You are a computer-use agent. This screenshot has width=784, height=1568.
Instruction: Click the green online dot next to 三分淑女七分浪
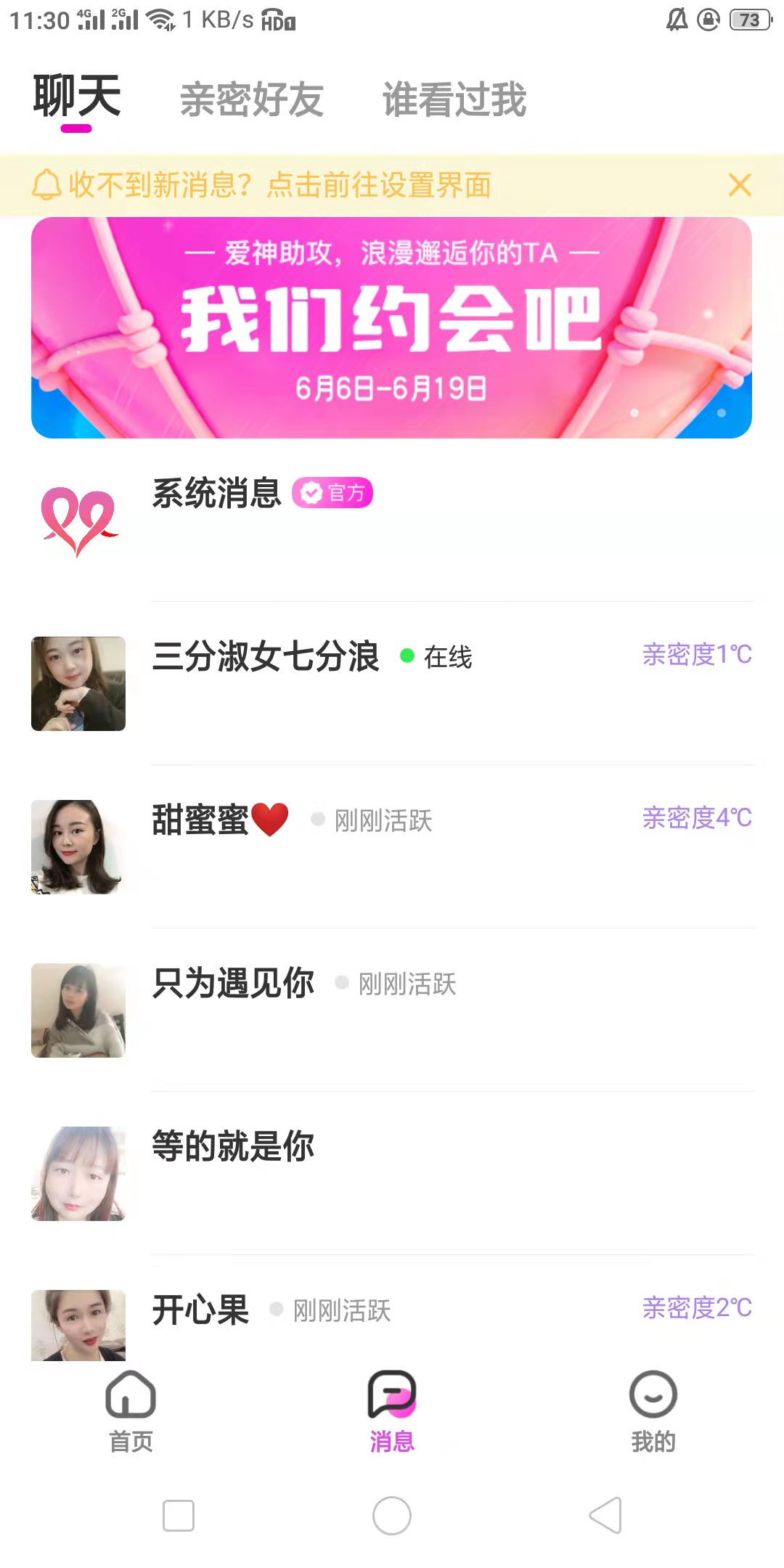[x=407, y=654]
